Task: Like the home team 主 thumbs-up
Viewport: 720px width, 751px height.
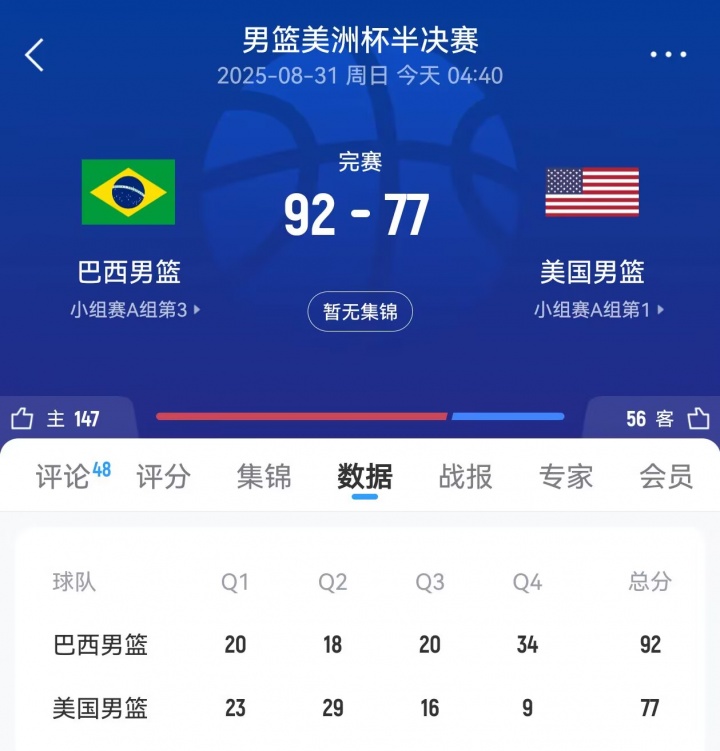Action: [23, 418]
